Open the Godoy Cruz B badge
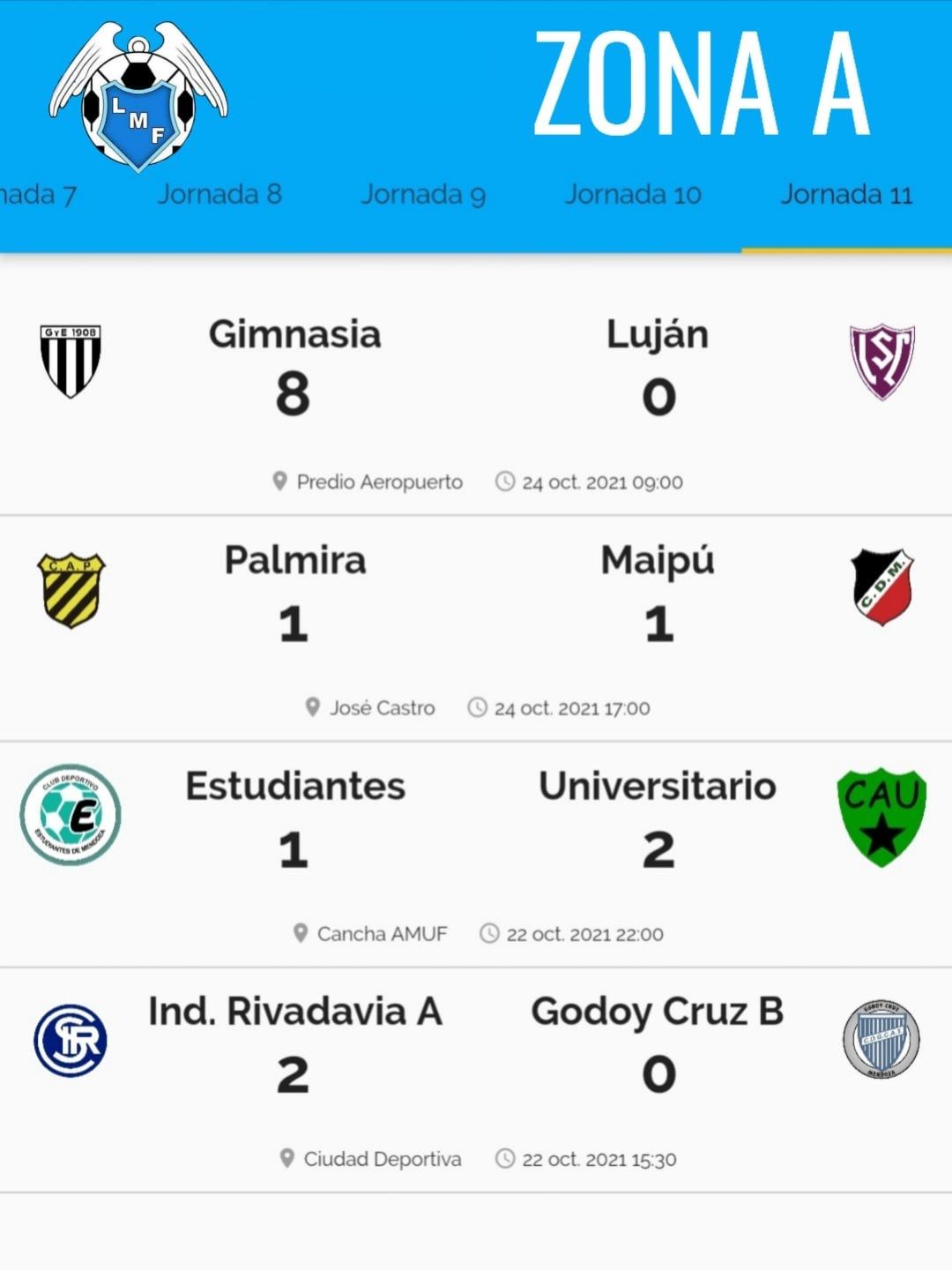 point(881,1039)
